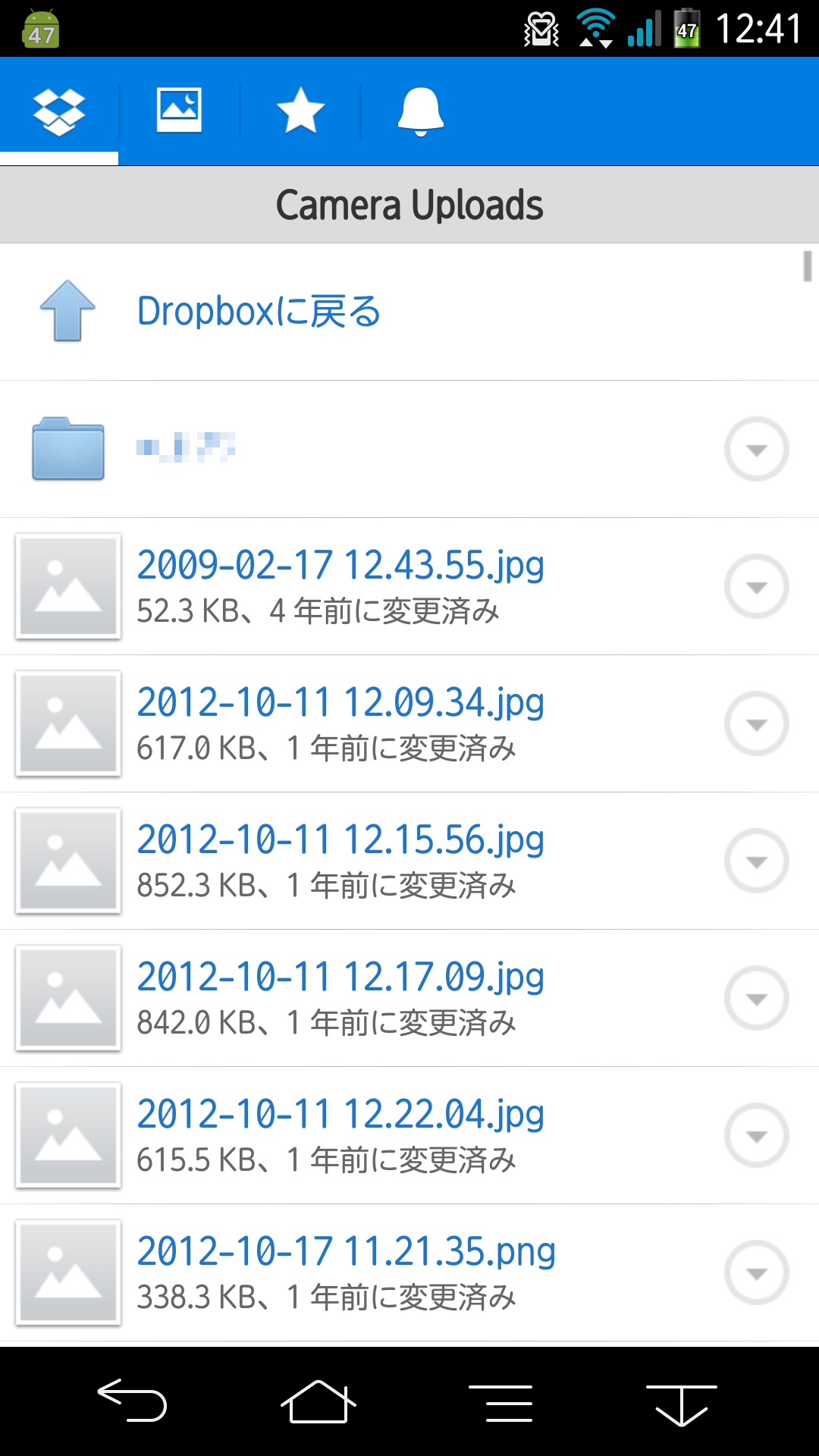Switch to the Dropbox files tab
Viewport: 819px width, 1456px height.
pyautogui.click(x=59, y=111)
